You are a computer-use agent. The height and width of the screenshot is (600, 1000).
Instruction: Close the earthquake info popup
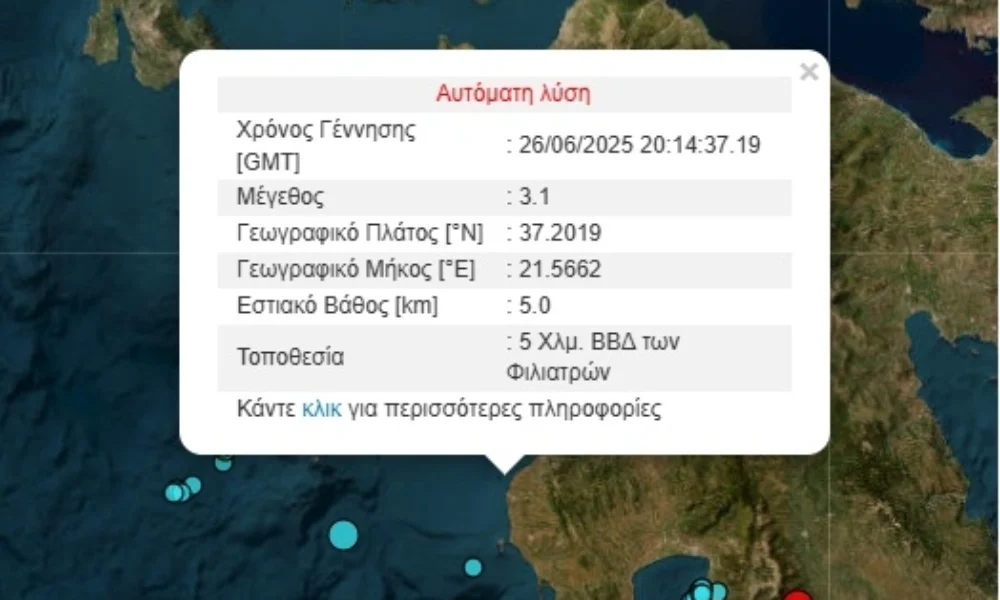click(x=809, y=72)
